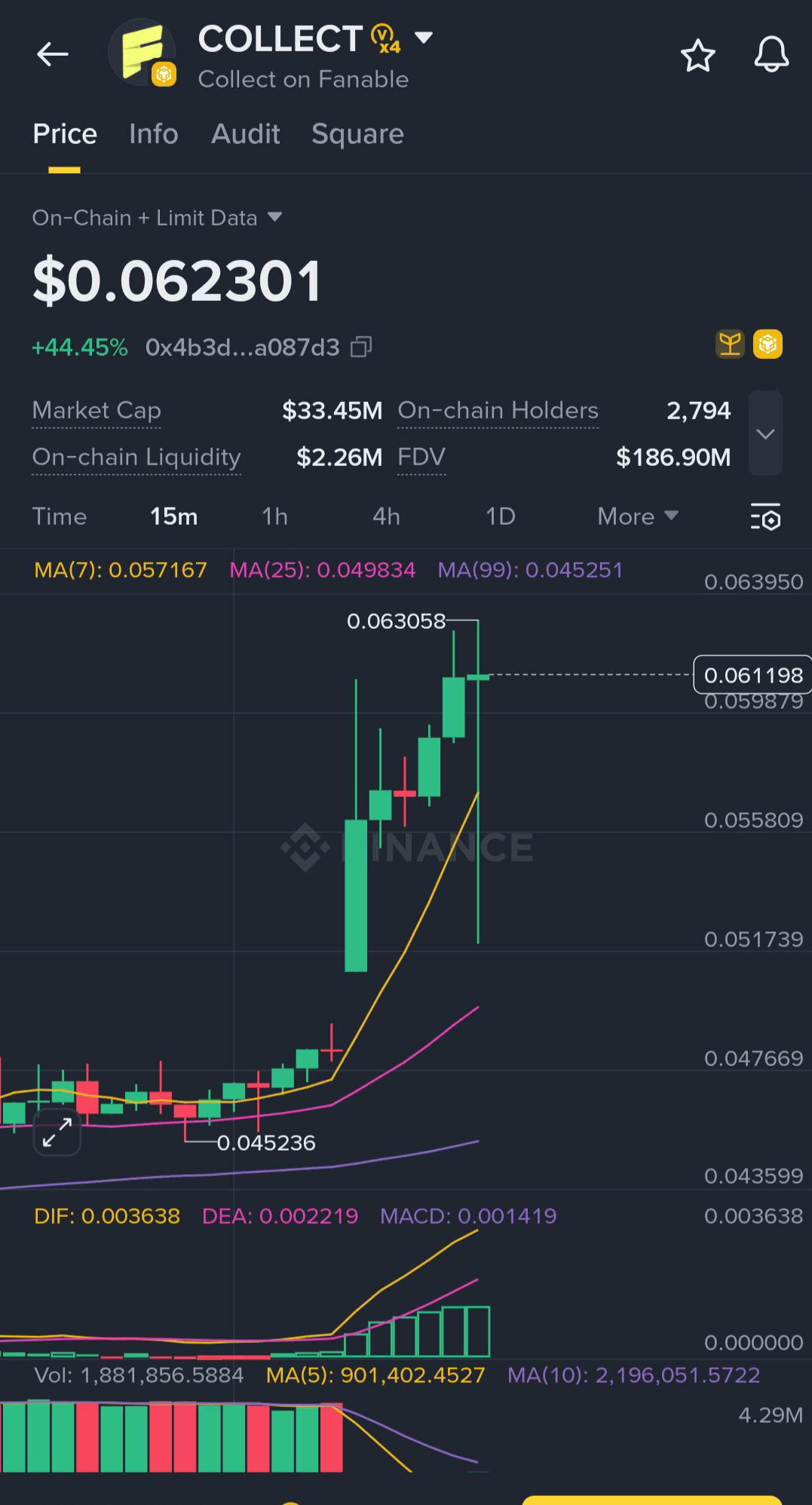Add COLLECT to favorites with the star
Viewport: 812px width, 1505px height.
[697, 56]
